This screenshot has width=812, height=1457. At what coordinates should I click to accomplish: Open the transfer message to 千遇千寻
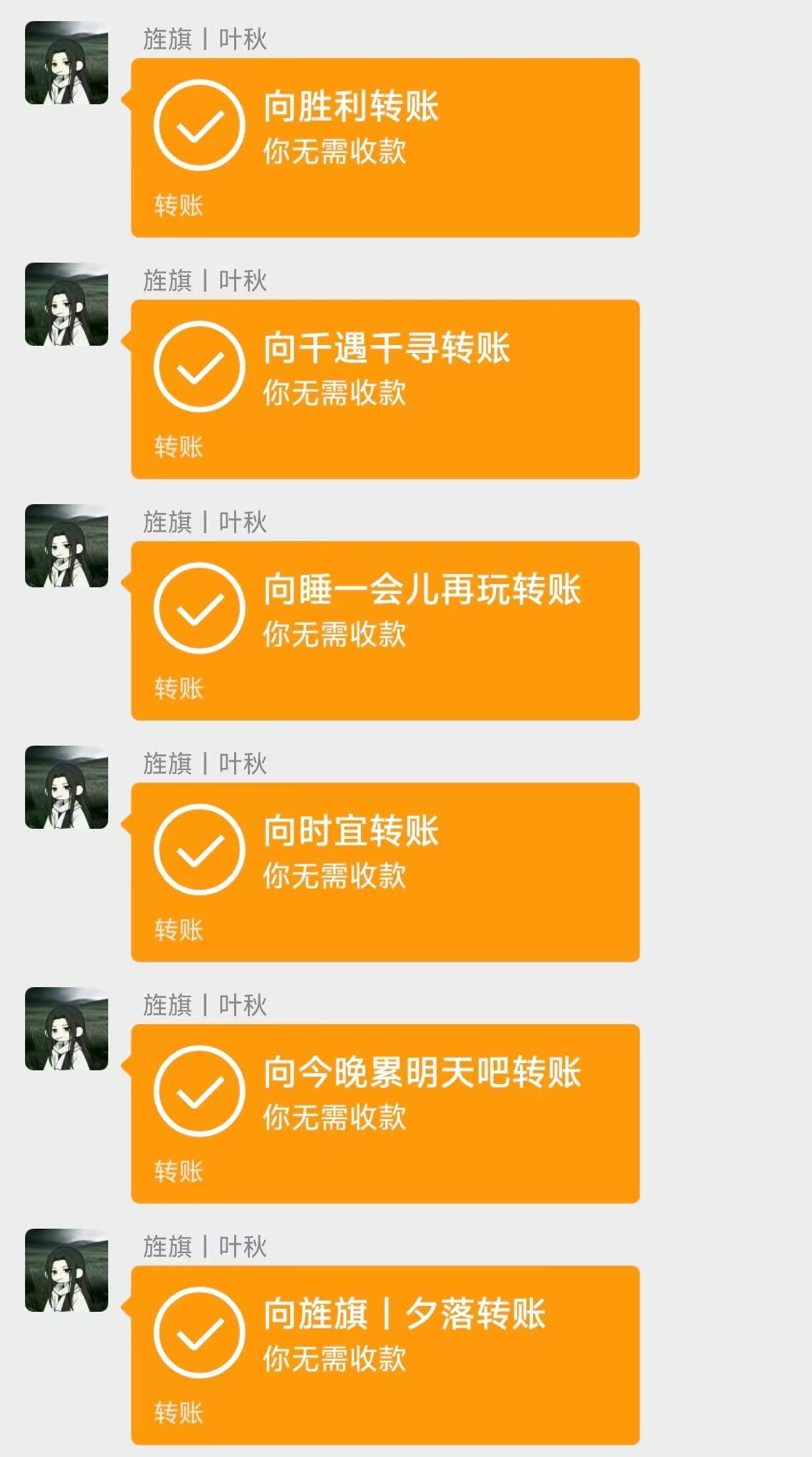(x=385, y=389)
